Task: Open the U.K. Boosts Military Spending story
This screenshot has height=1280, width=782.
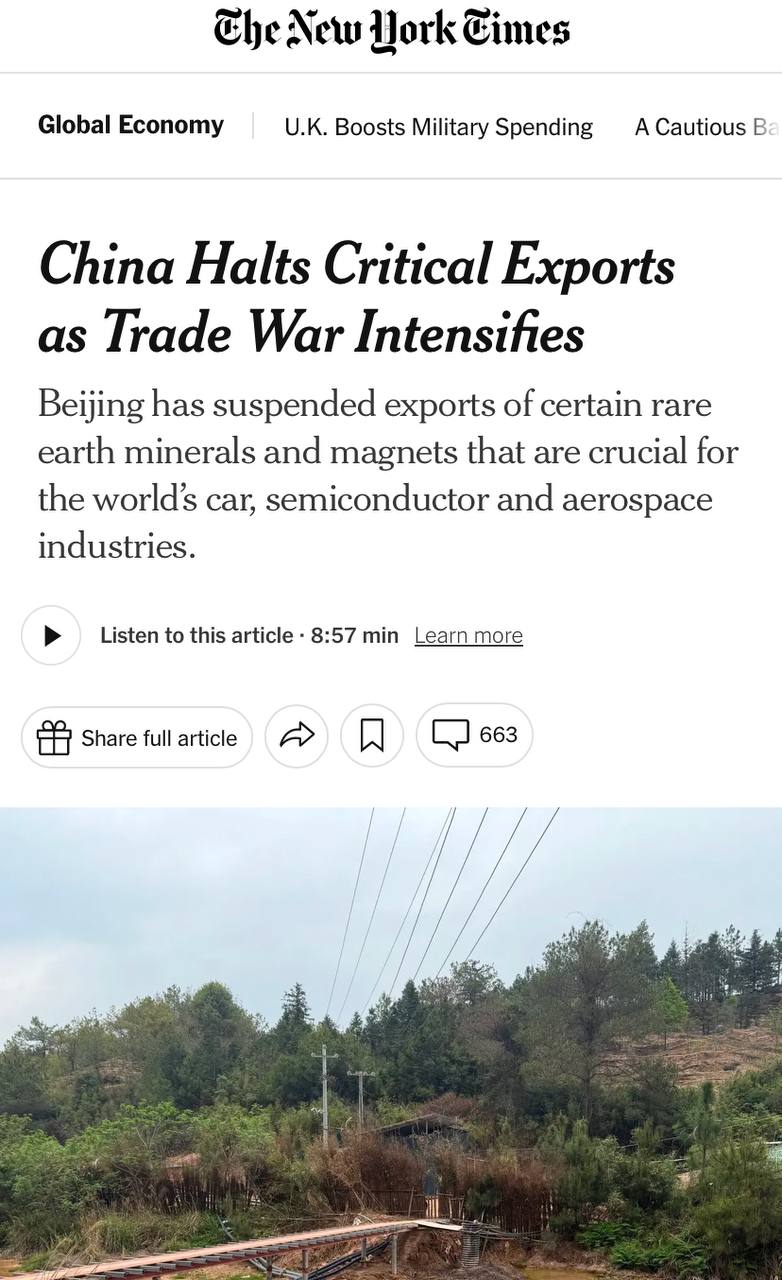Action: click(x=438, y=127)
